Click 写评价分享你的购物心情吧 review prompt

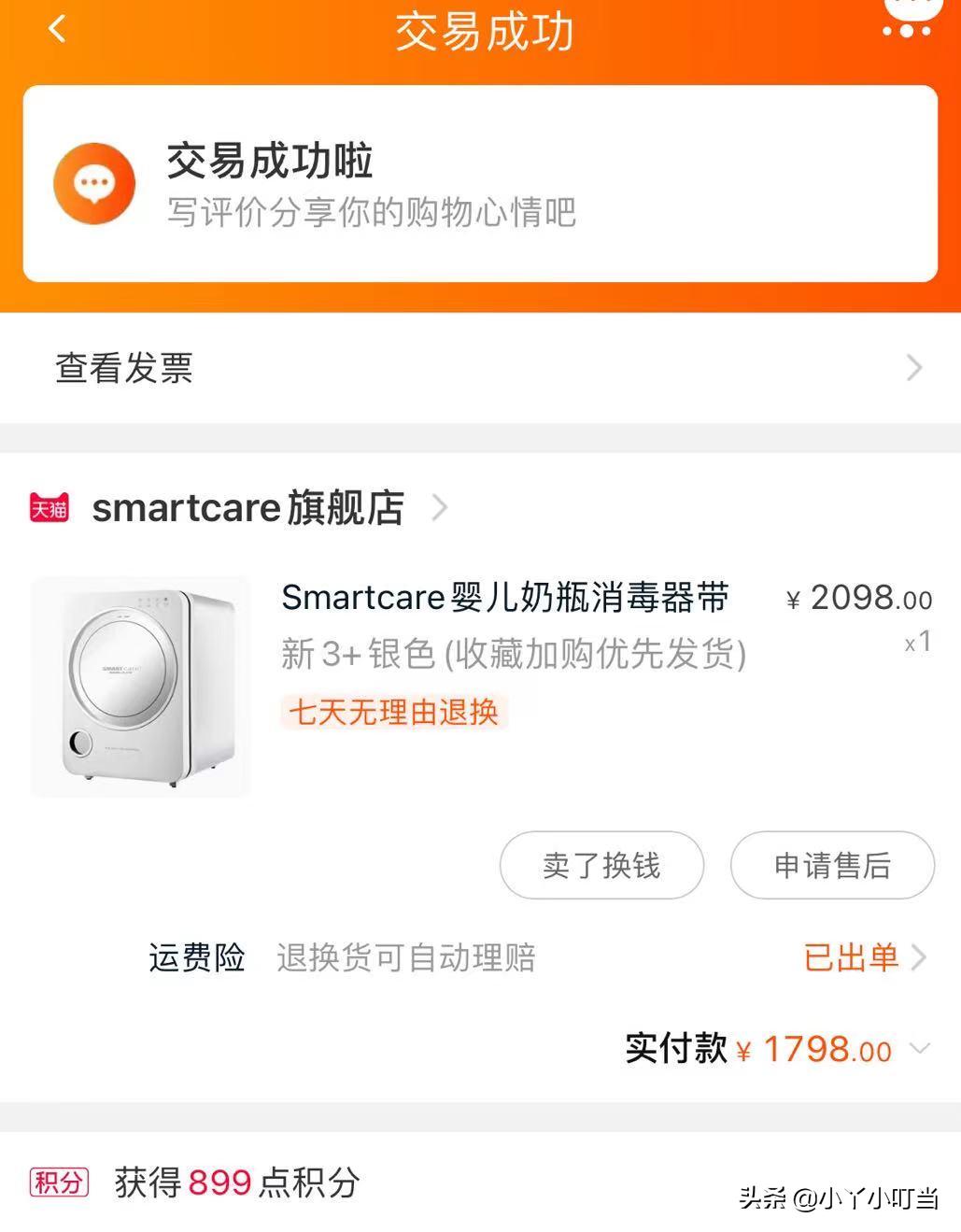click(x=371, y=214)
